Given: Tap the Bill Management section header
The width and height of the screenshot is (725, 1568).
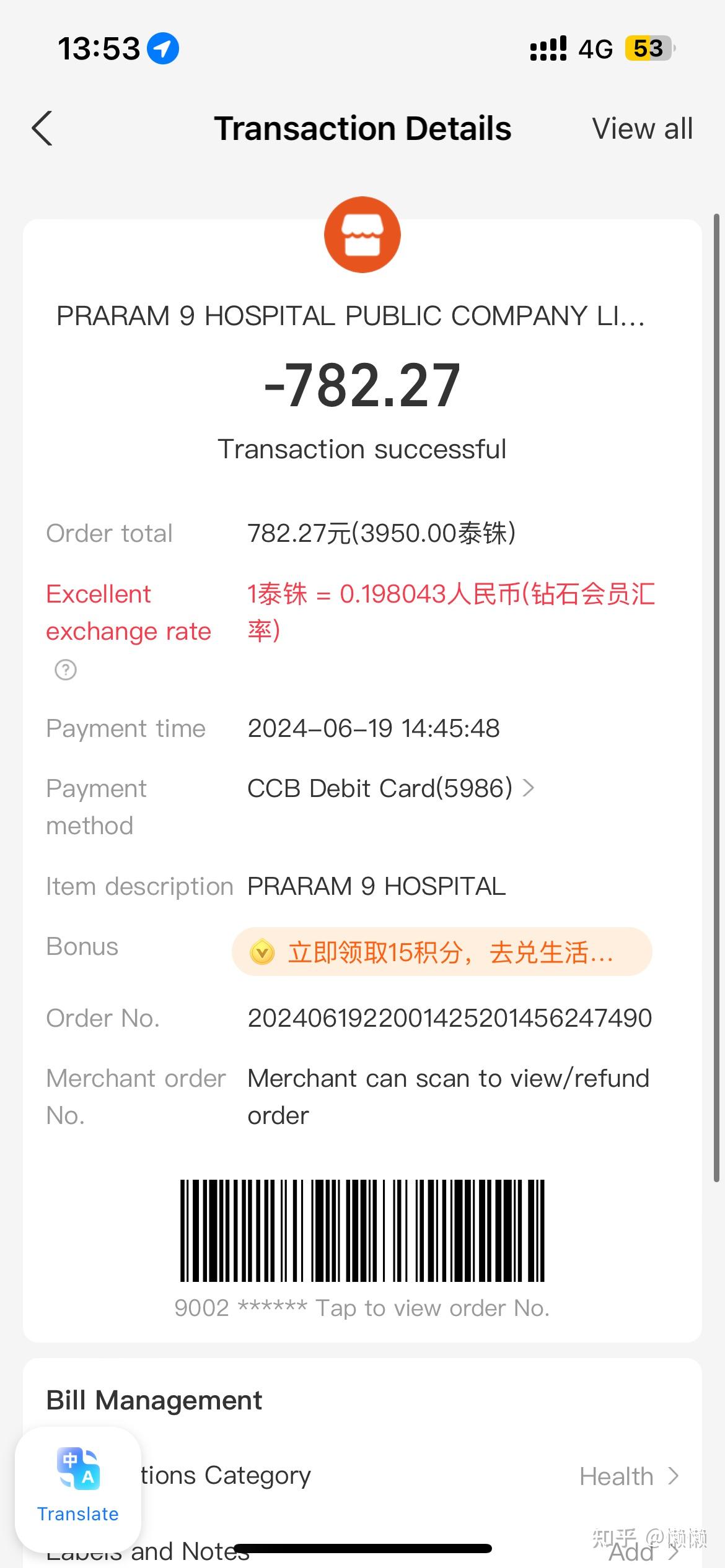Looking at the screenshot, I should coord(154,1400).
